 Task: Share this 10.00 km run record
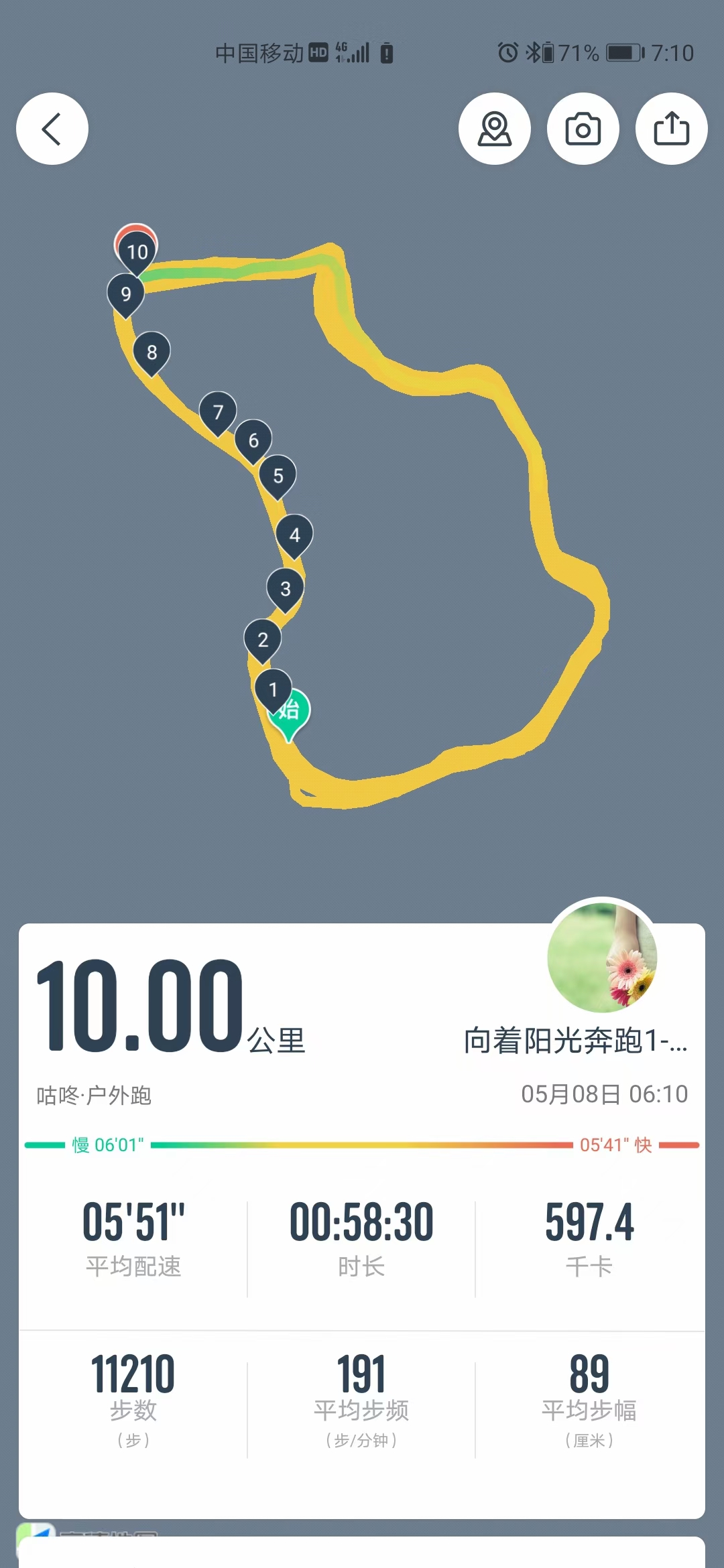[671, 129]
